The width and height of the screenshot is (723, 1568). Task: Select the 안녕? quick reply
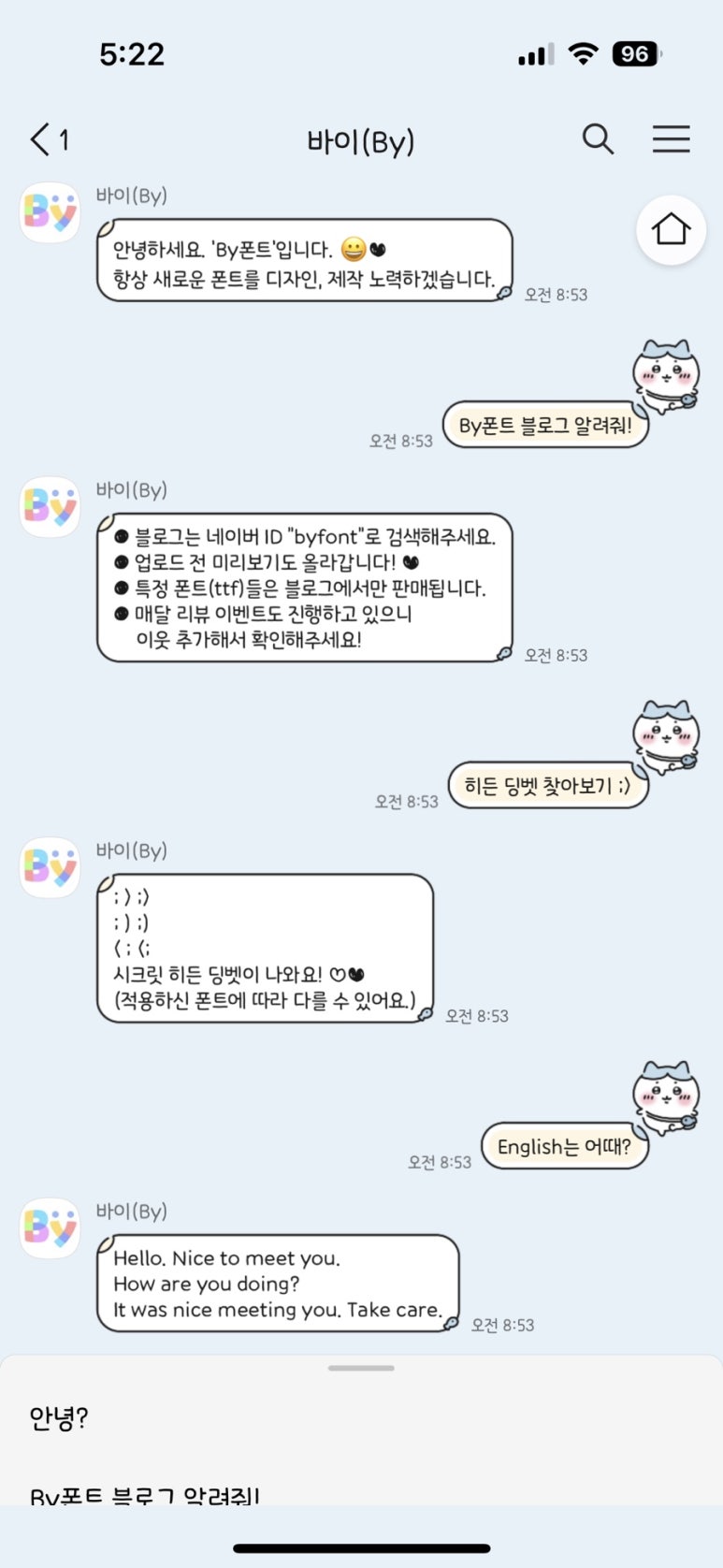click(59, 1418)
